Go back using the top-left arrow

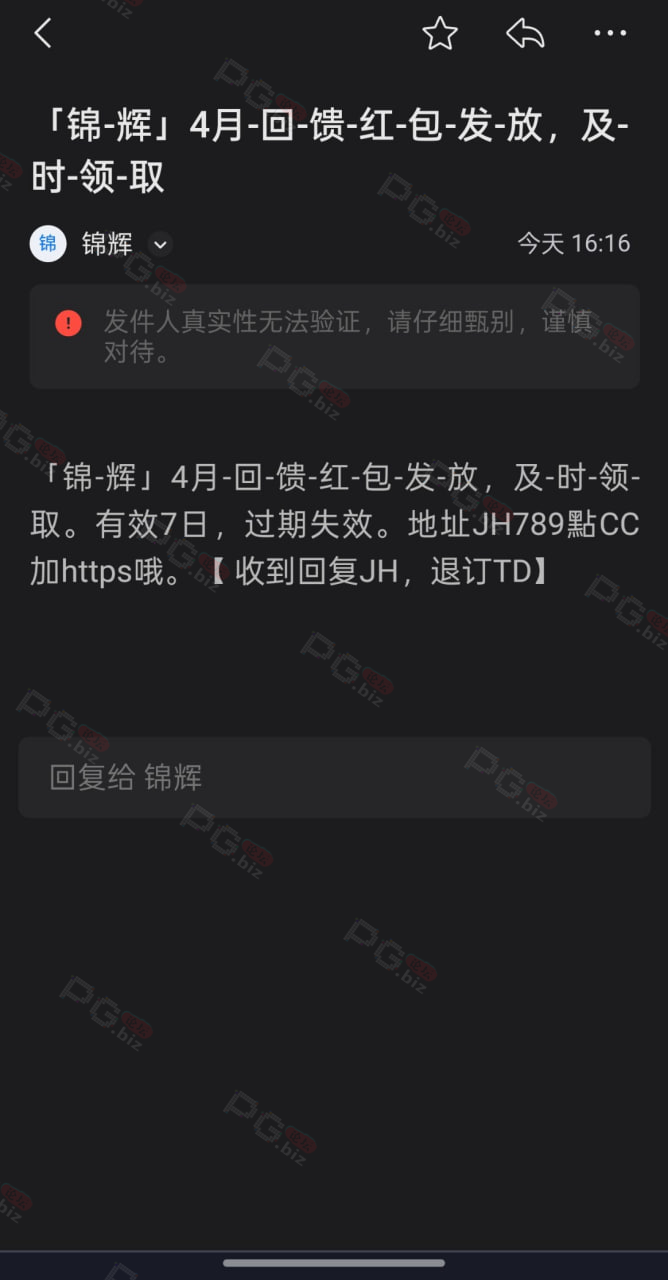42,34
